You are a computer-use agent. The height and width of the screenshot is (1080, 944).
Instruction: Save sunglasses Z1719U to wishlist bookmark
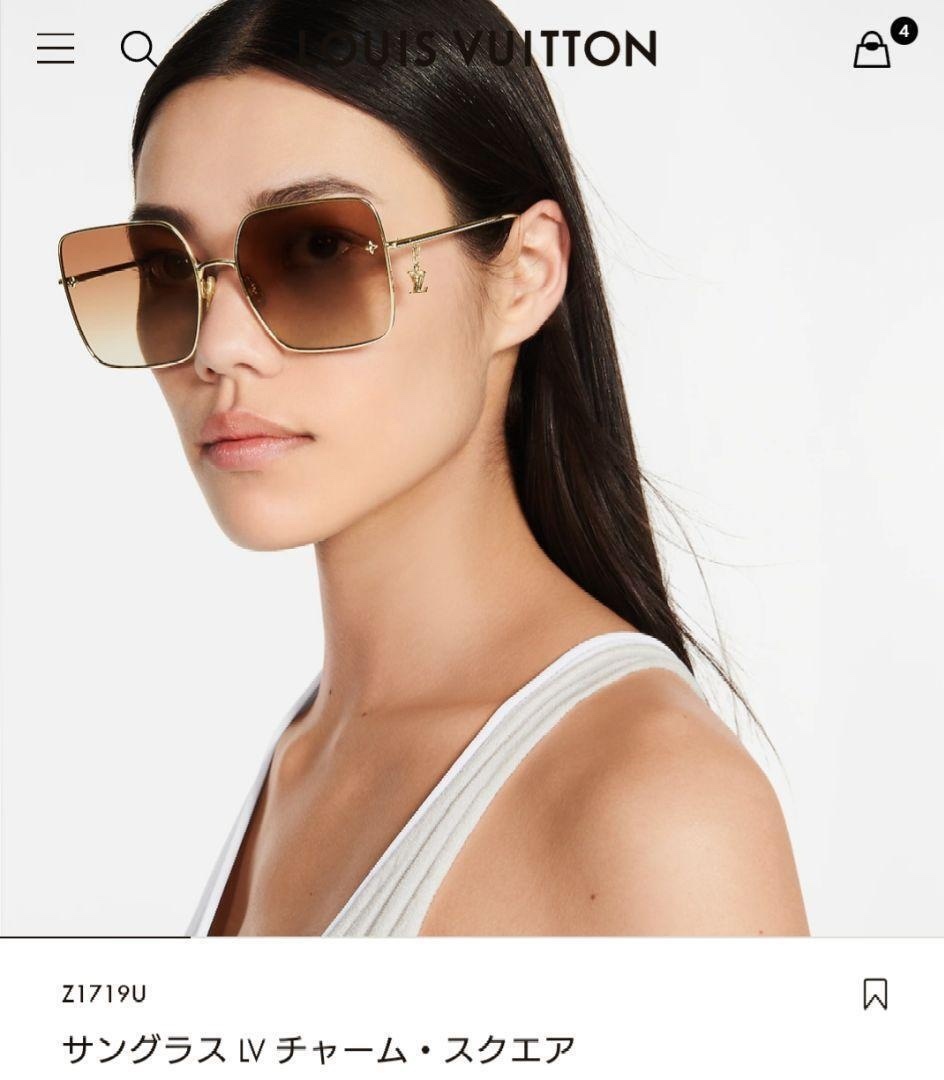[x=875, y=993]
